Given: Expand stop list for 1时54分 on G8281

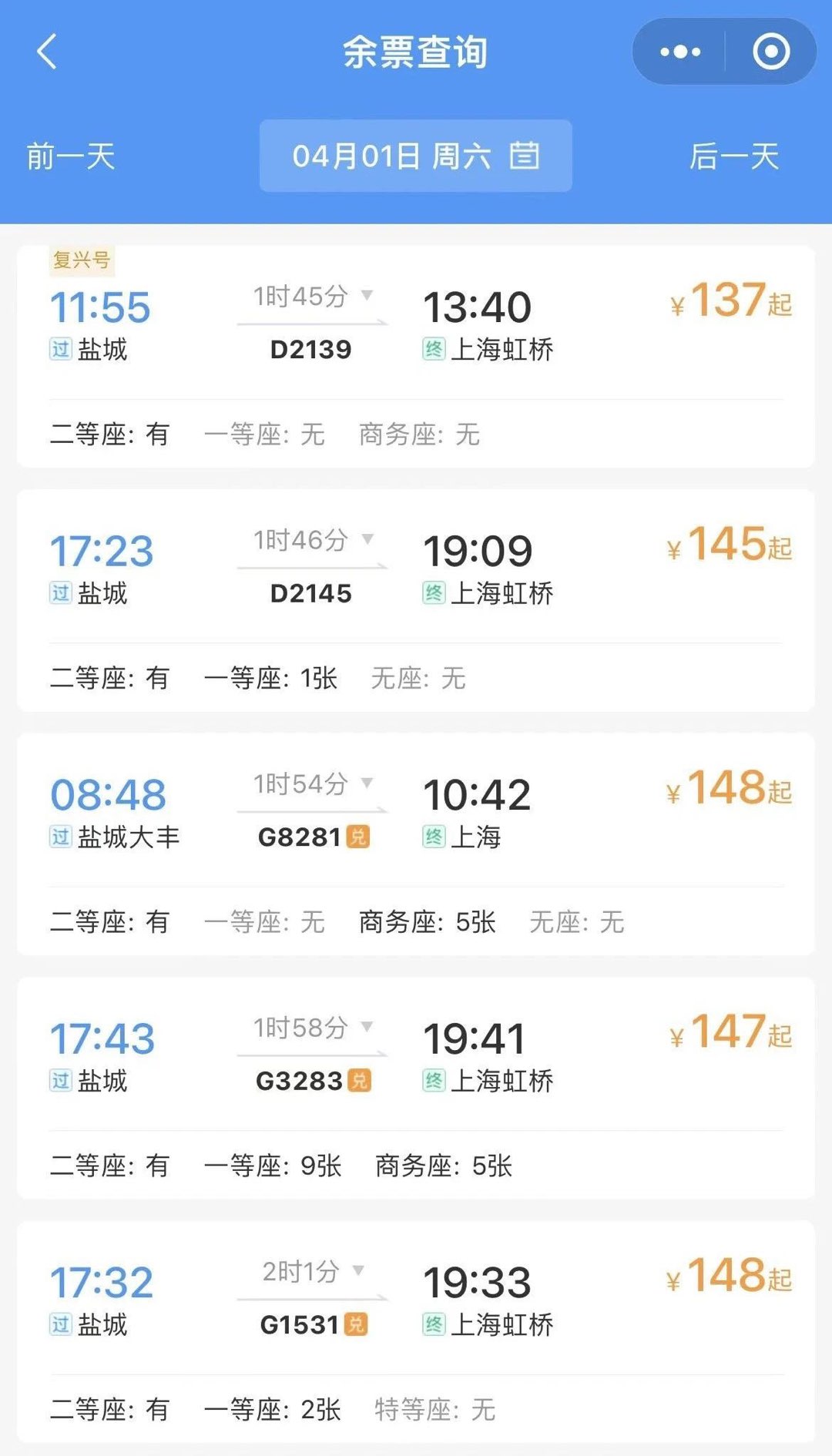Looking at the screenshot, I should coord(313,784).
